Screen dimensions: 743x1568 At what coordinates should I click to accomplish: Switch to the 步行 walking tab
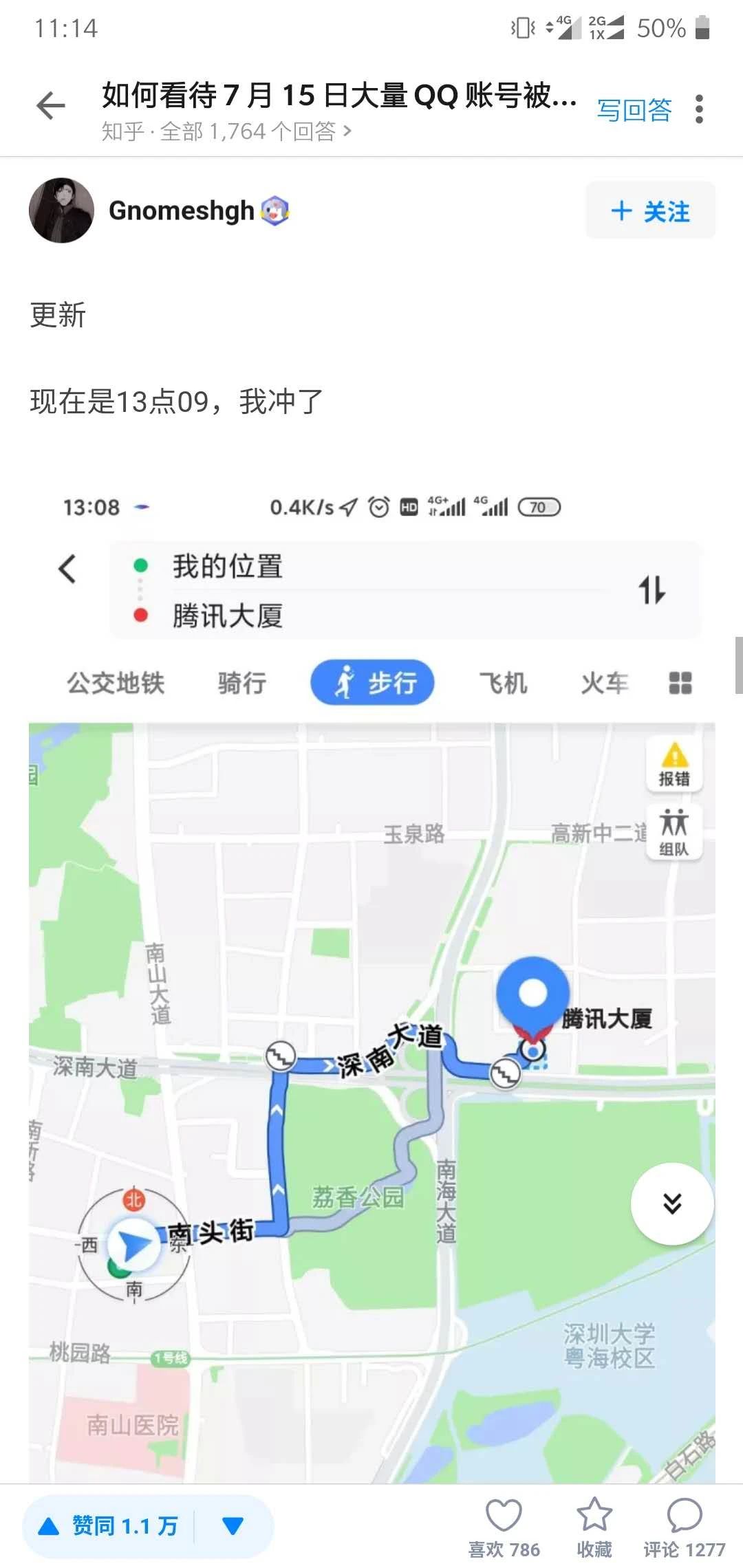tap(372, 682)
